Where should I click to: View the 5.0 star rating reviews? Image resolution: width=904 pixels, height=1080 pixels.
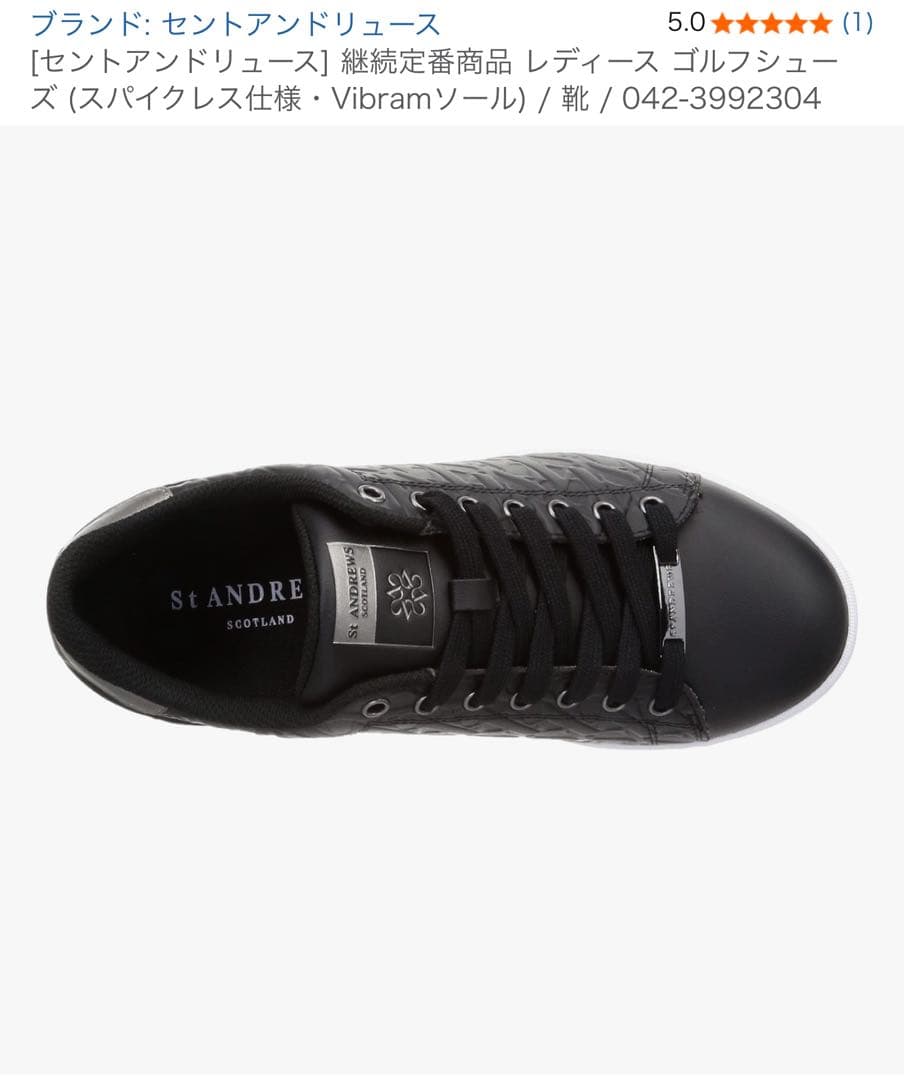pyautogui.click(x=771, y=22)
